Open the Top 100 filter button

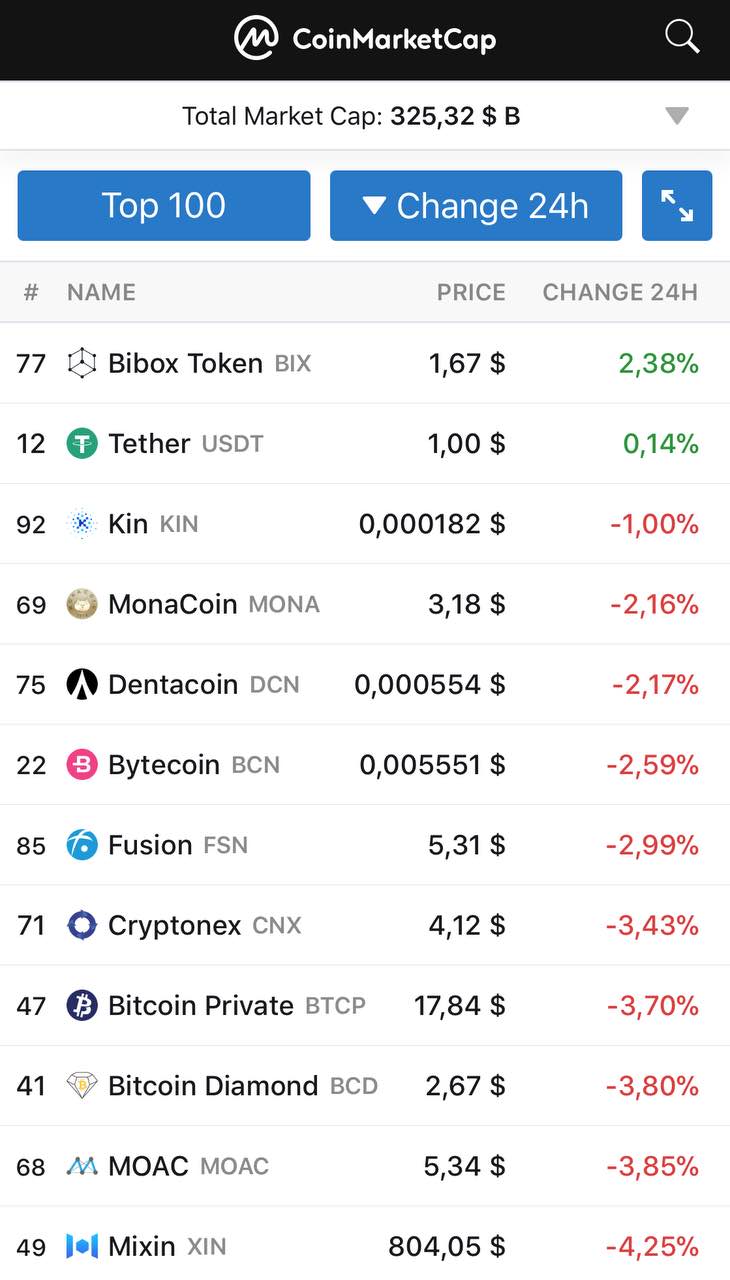point(164,206)
